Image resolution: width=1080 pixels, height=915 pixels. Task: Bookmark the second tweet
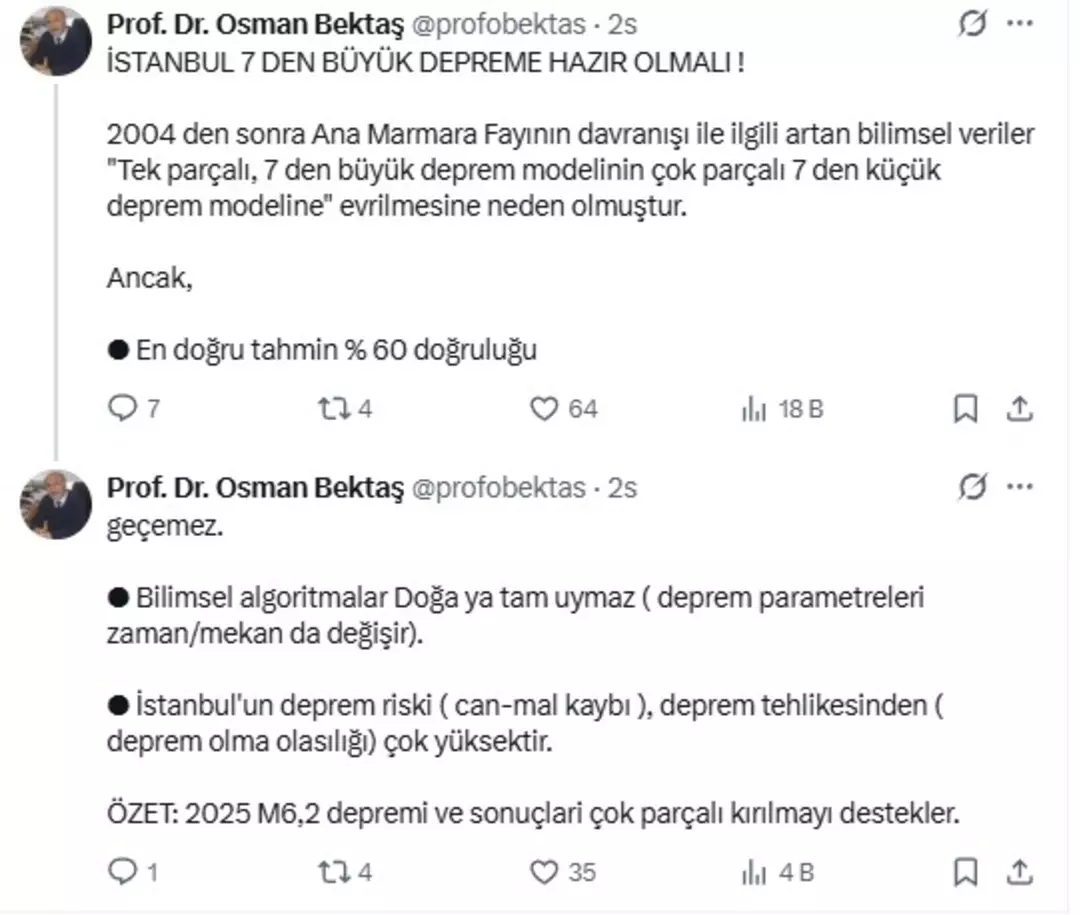[x=965, y=873]
